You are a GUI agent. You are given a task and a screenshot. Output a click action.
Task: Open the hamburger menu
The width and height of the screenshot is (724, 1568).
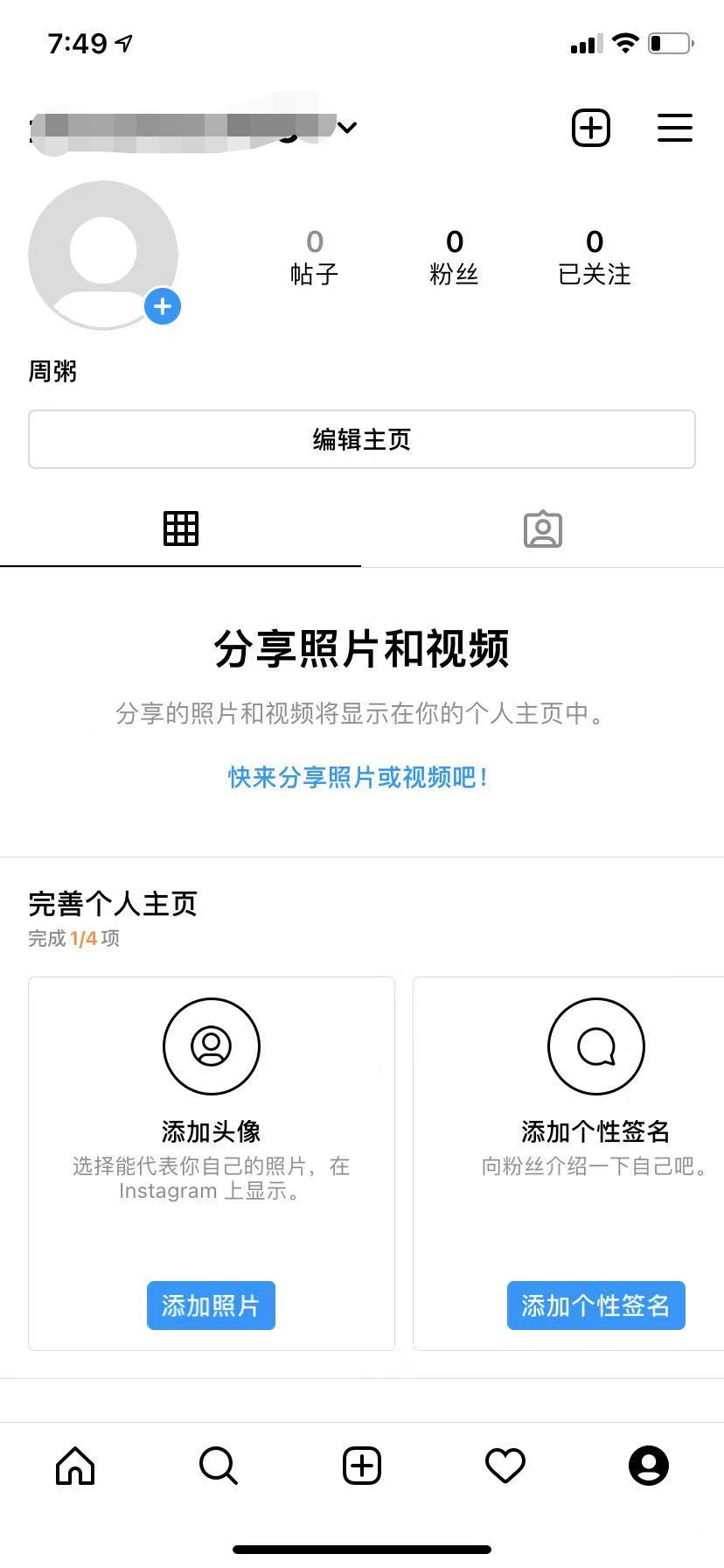pos(674,129)
